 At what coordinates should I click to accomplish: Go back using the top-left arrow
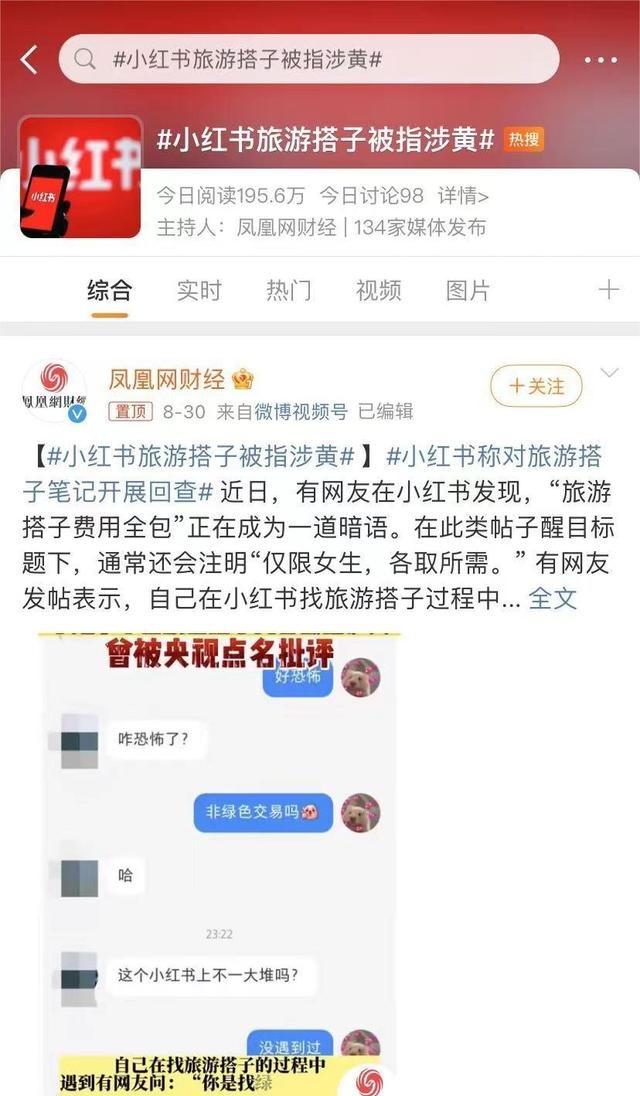(x=29, y=60)
